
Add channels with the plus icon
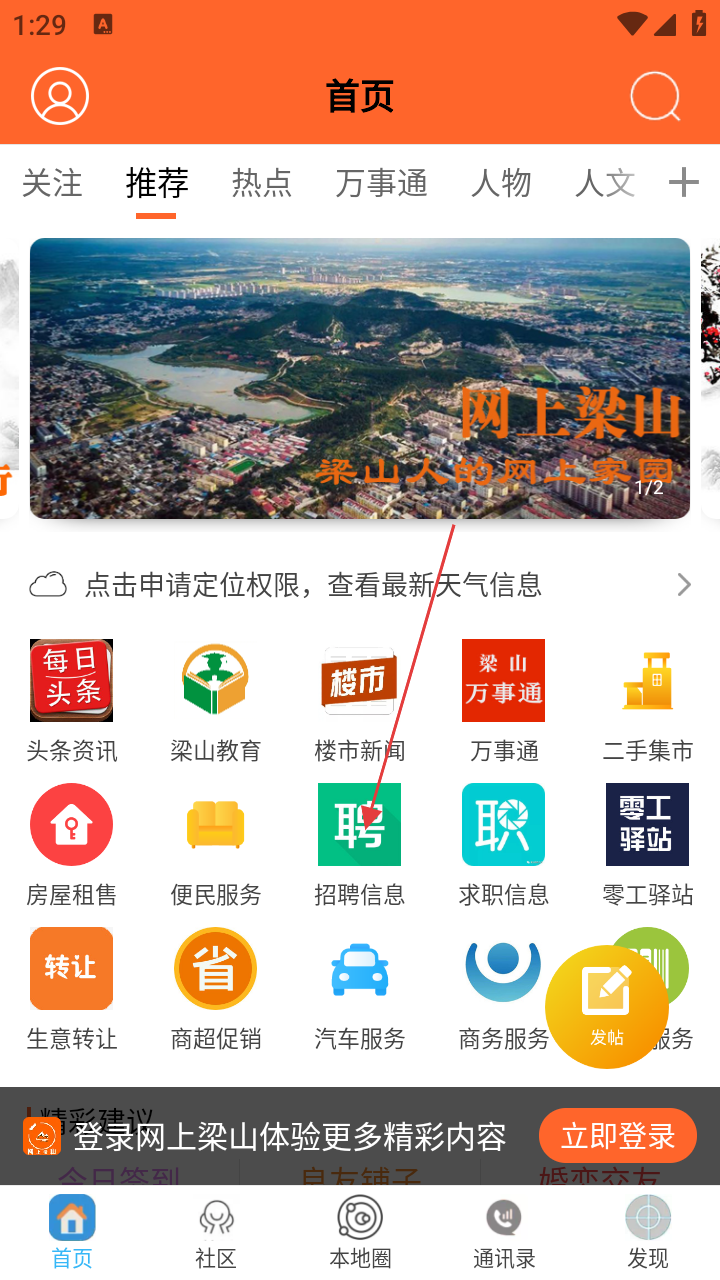(683, 182)
